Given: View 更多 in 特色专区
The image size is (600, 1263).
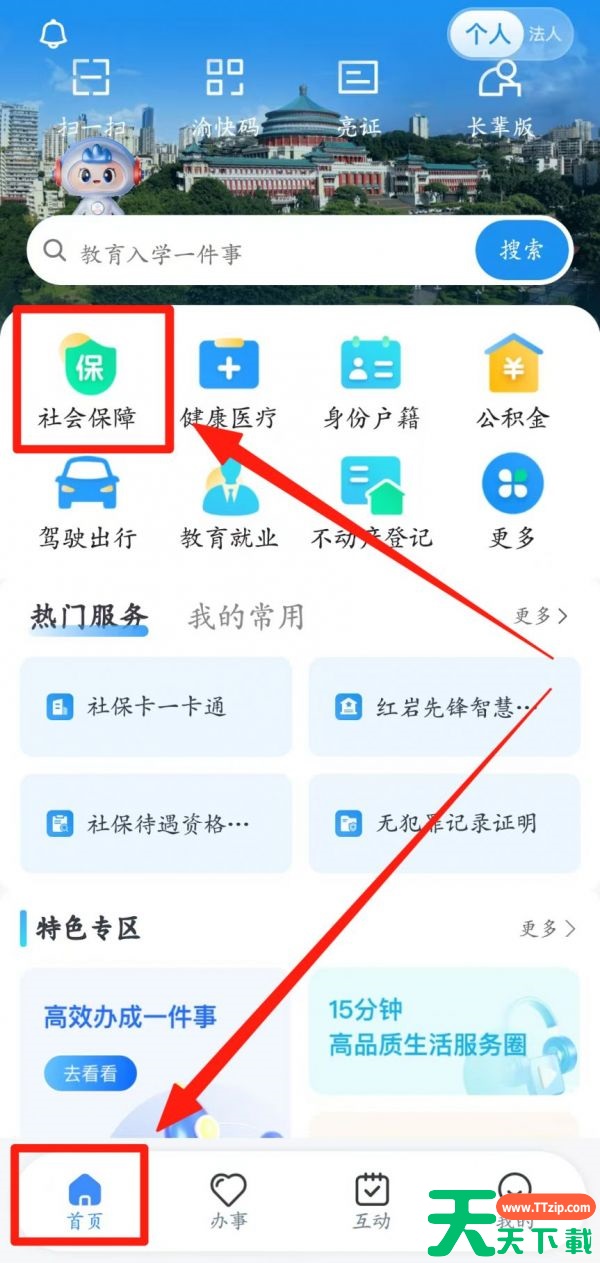Looking at the screenshot, I should pos(547,929).
